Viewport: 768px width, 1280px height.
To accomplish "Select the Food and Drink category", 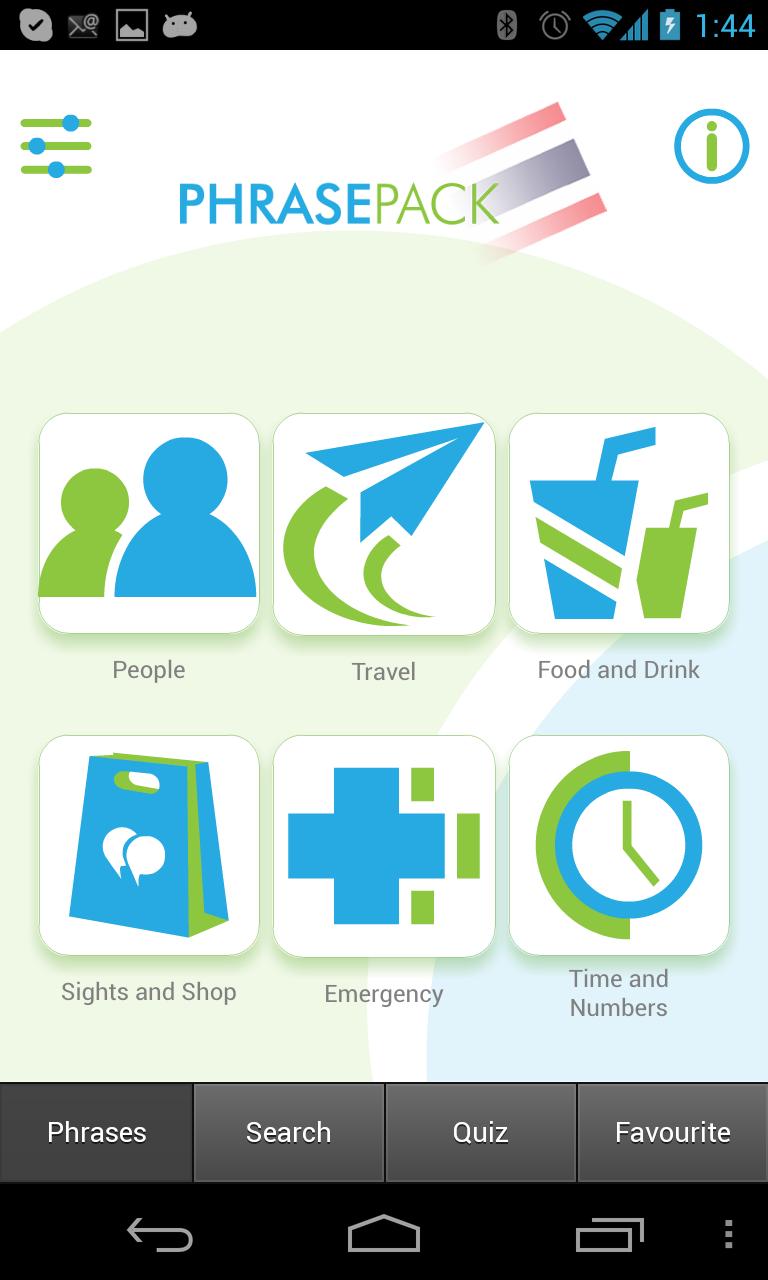I will coord(619,523).
